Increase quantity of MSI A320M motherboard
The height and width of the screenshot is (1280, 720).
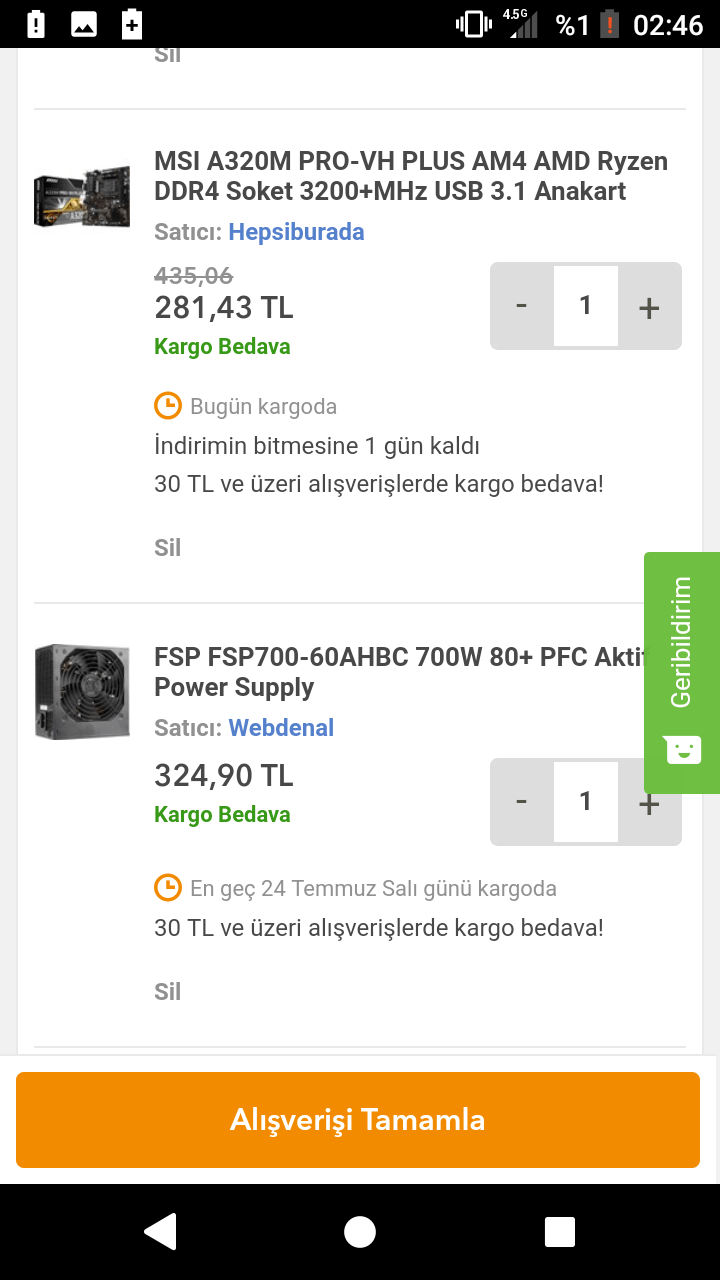649,306
